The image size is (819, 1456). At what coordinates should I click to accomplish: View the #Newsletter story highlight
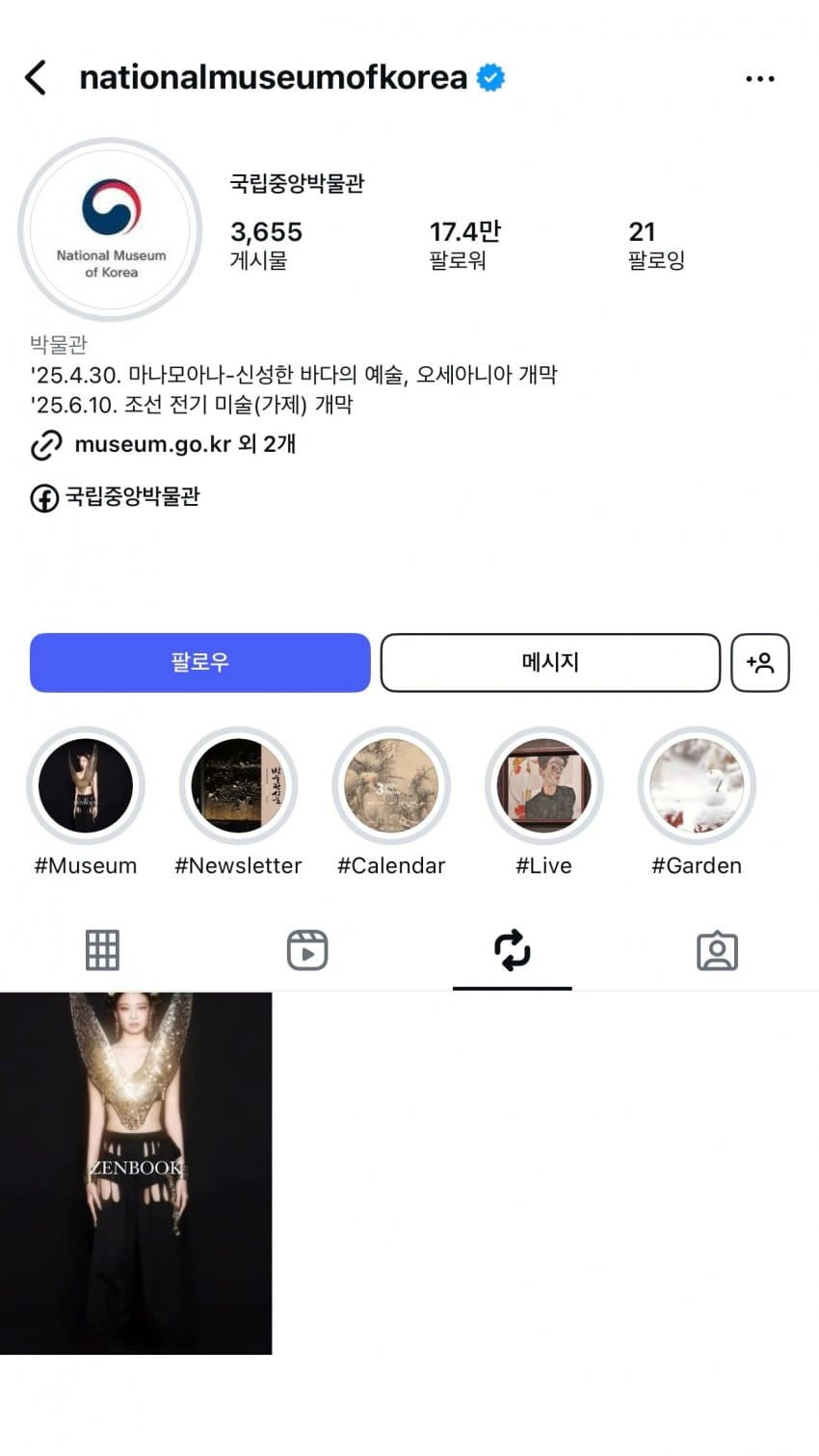(238, 786)
